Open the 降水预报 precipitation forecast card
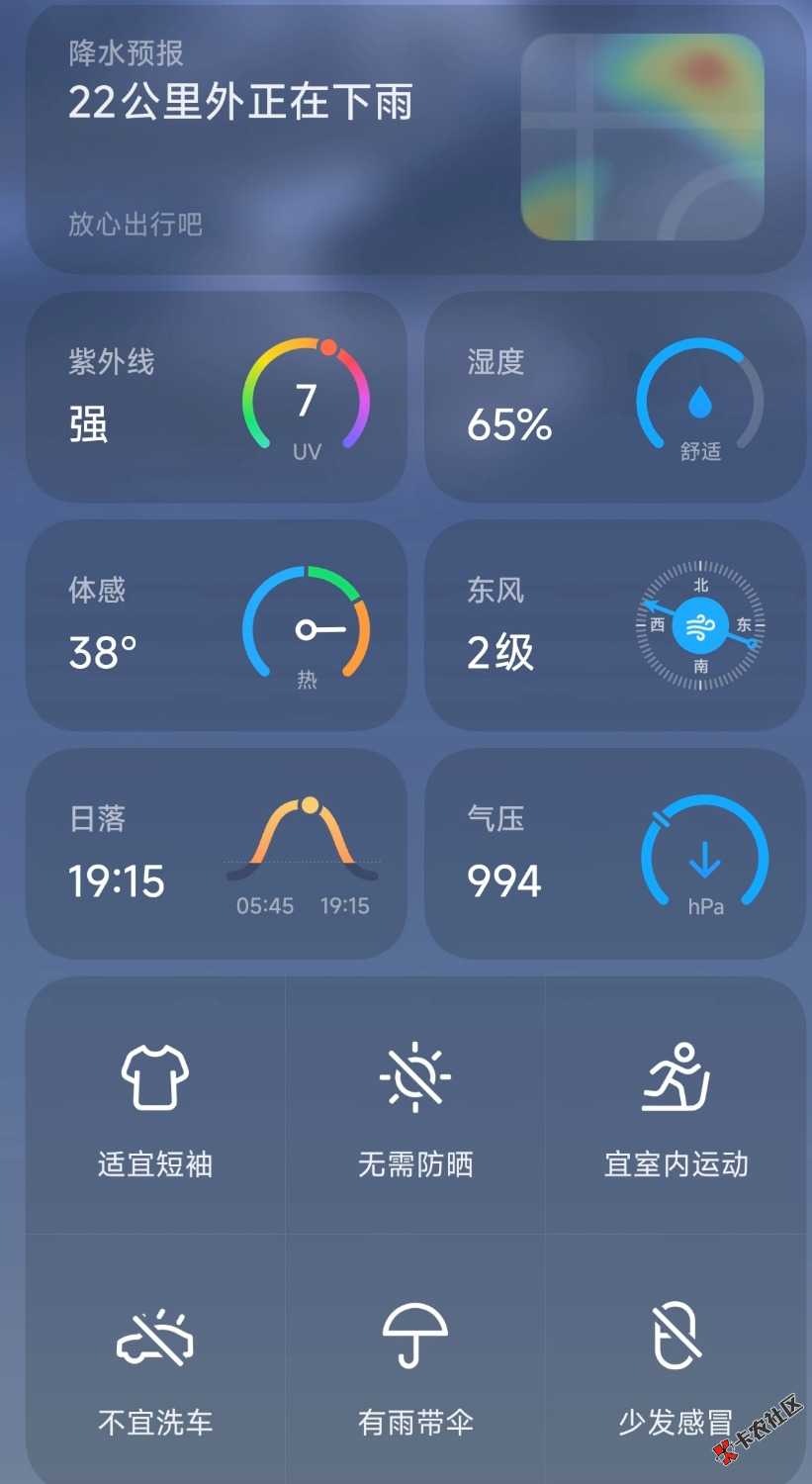Screen dimensions: 812x1484 tap(415, 139)
